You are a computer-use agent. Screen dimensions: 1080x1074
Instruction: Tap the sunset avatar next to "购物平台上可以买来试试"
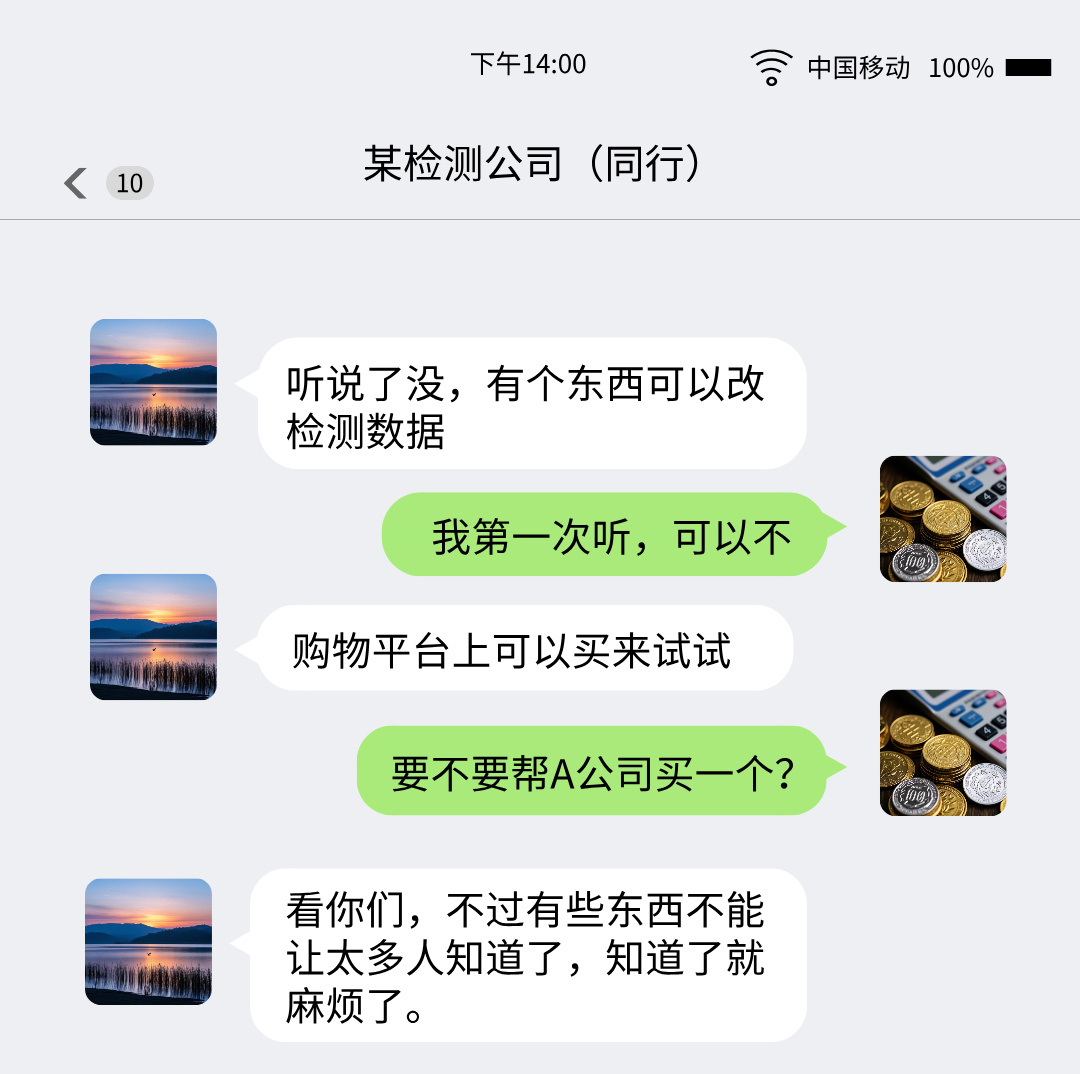point(153,637)
